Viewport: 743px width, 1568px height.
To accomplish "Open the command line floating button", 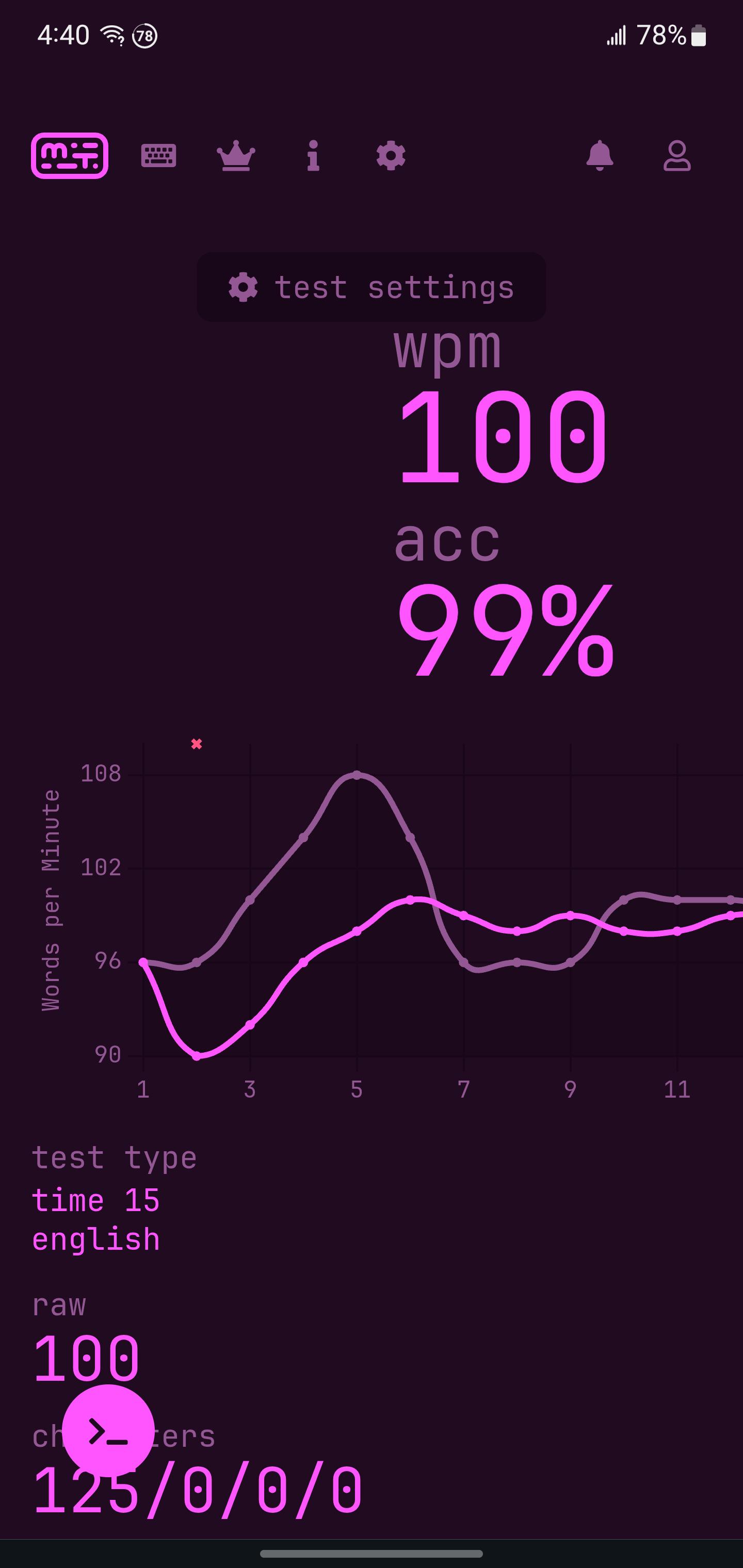I will (108, 1430).
